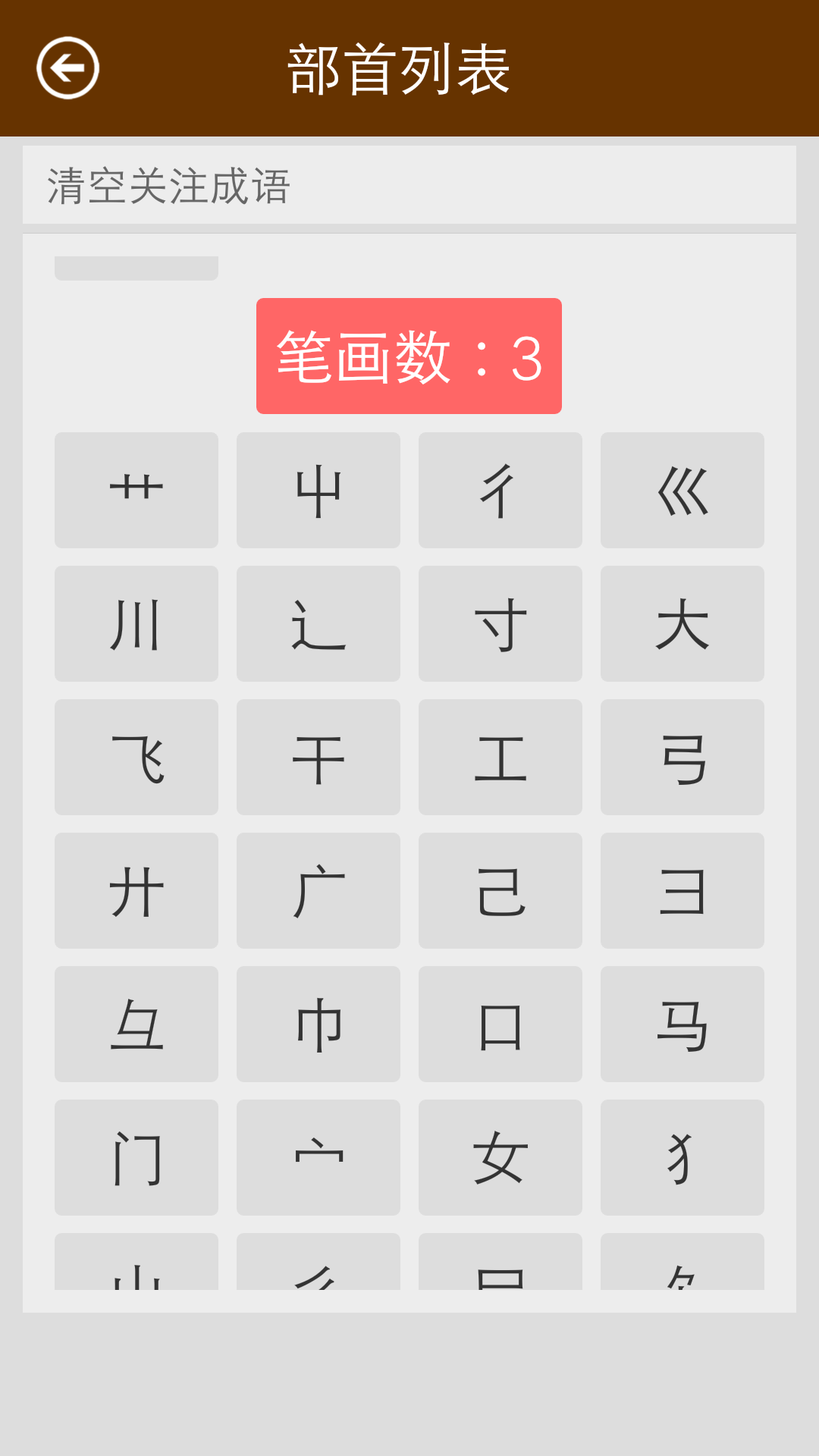Select the 女 radical
The width and height of the screenshot is (819, 1456).
(500, 1158)
